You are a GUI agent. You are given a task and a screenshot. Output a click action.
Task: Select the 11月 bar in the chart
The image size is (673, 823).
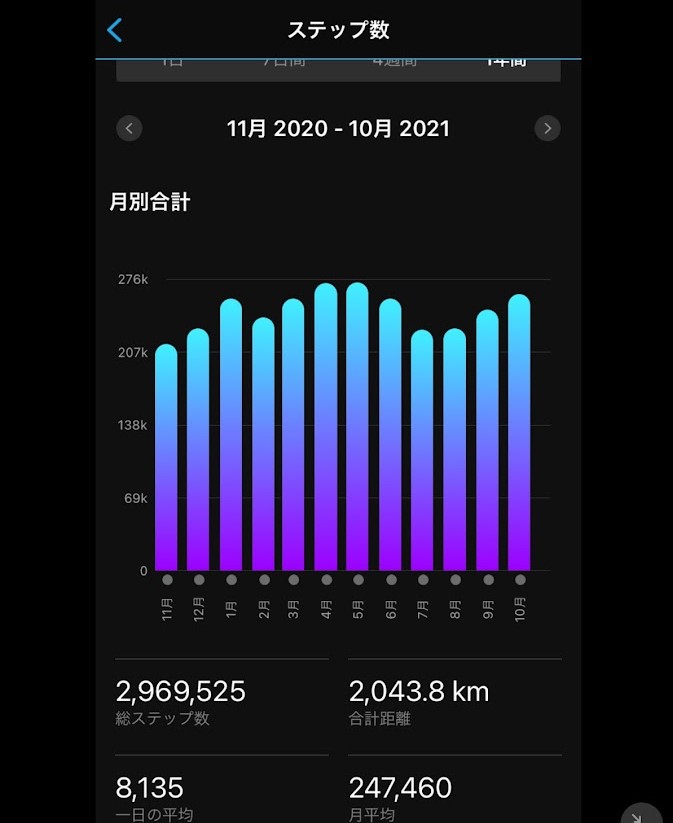click(x=167, y=458)
